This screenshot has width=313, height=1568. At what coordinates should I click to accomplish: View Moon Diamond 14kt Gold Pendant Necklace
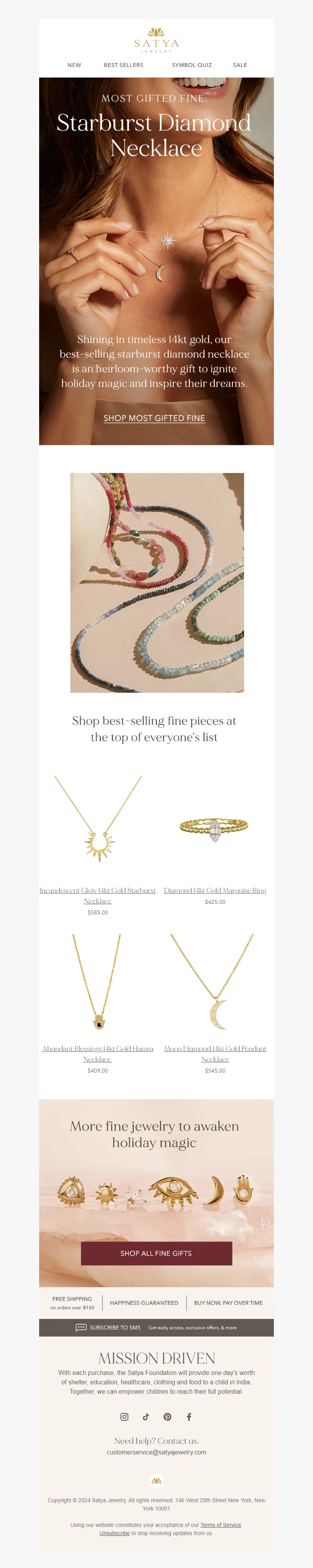pos(214,1053)
